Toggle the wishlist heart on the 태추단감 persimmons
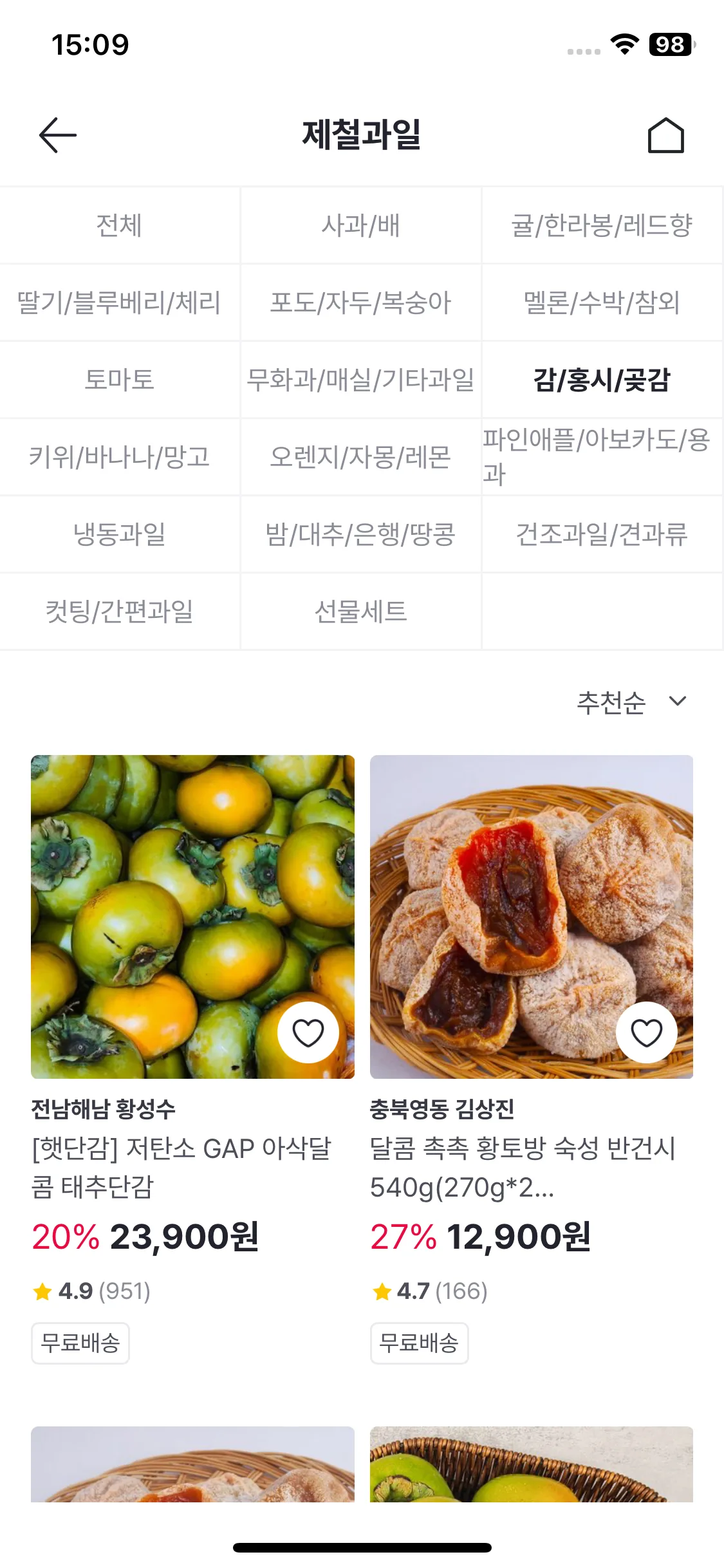The width and height of the screenshot is (724, 1568). point(309,1031)
